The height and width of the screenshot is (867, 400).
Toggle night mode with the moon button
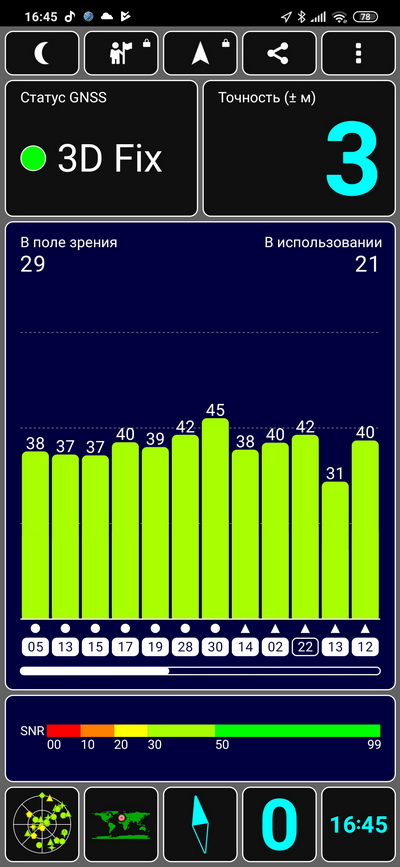click(42, 53)
